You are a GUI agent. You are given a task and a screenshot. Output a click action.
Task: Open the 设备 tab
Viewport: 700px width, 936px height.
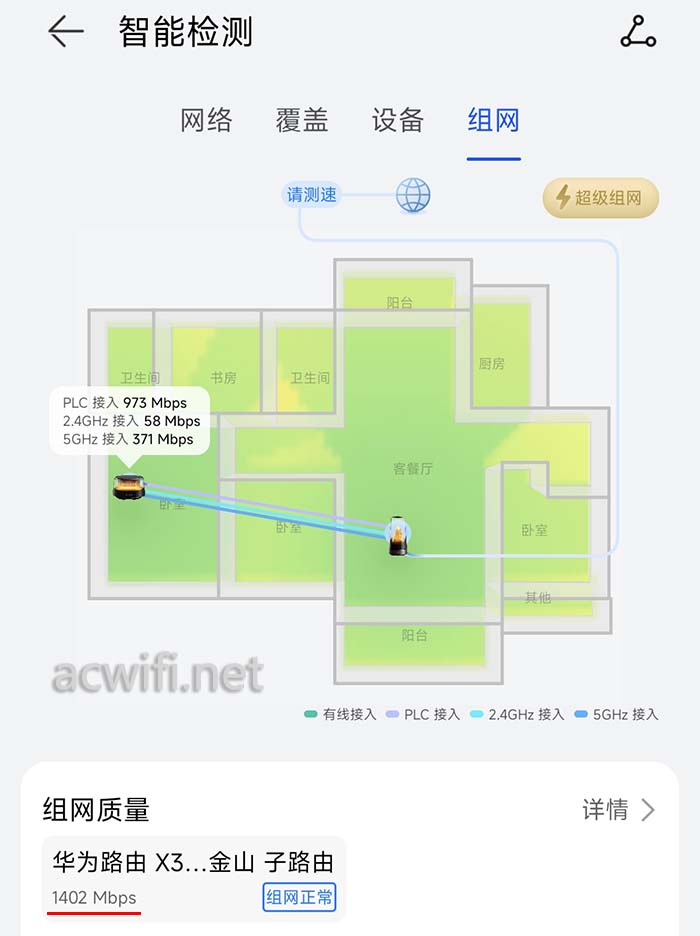[398, 121]
